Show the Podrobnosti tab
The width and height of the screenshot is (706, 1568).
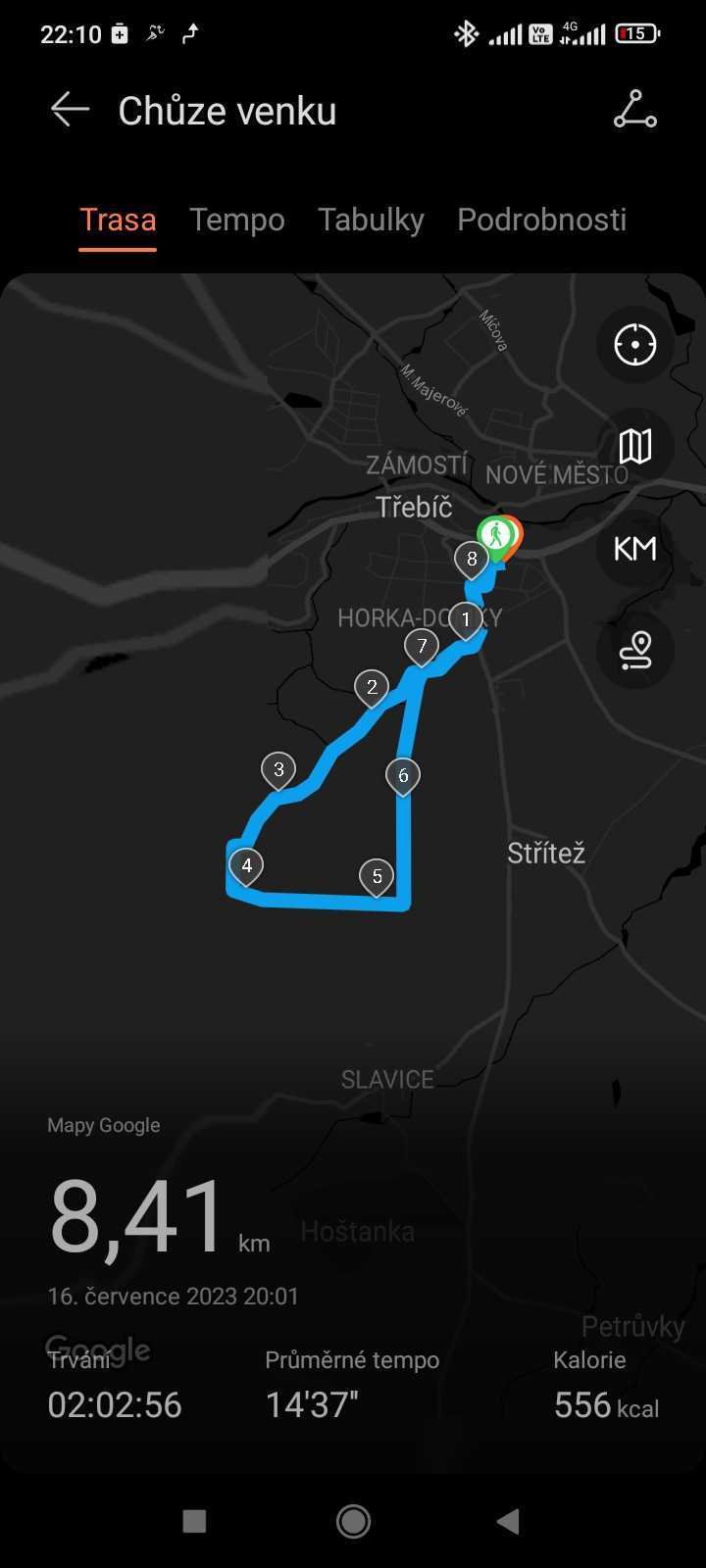(x=541, y=220)
